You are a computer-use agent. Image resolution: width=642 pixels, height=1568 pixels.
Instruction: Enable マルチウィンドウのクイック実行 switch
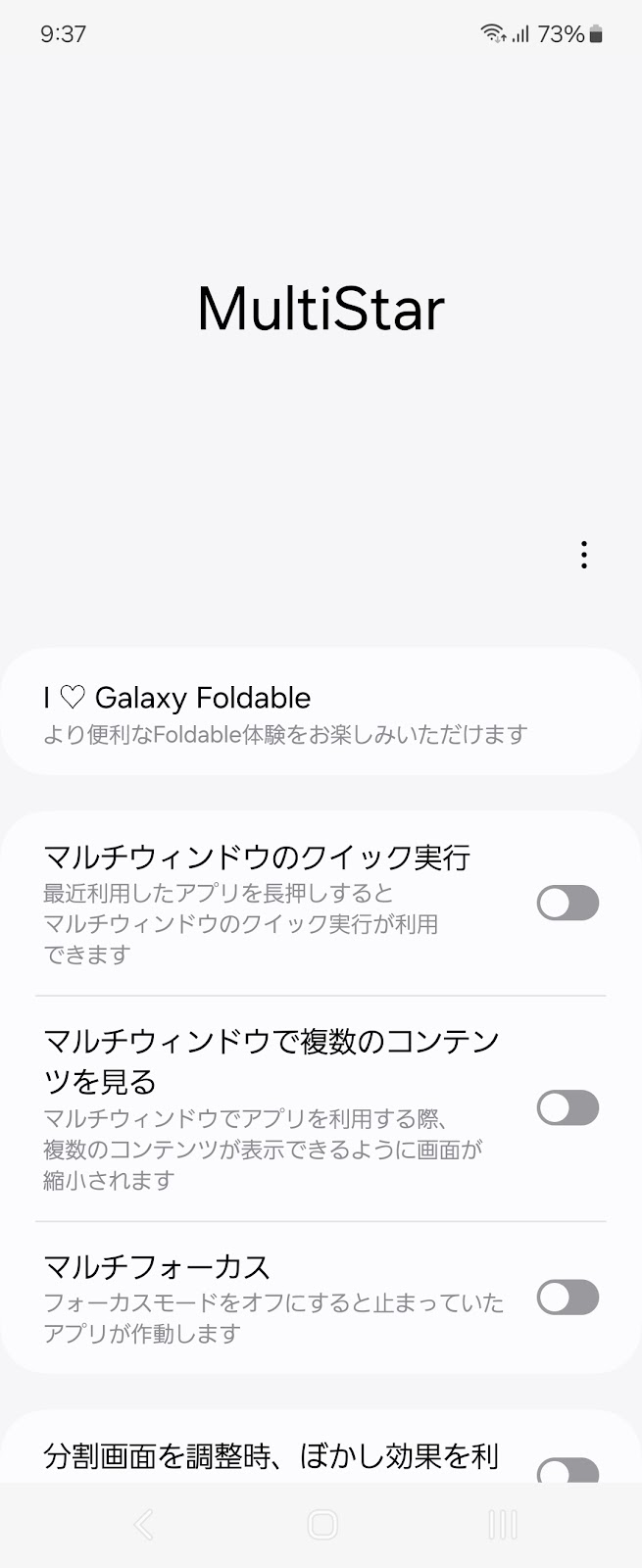point(568,903)
